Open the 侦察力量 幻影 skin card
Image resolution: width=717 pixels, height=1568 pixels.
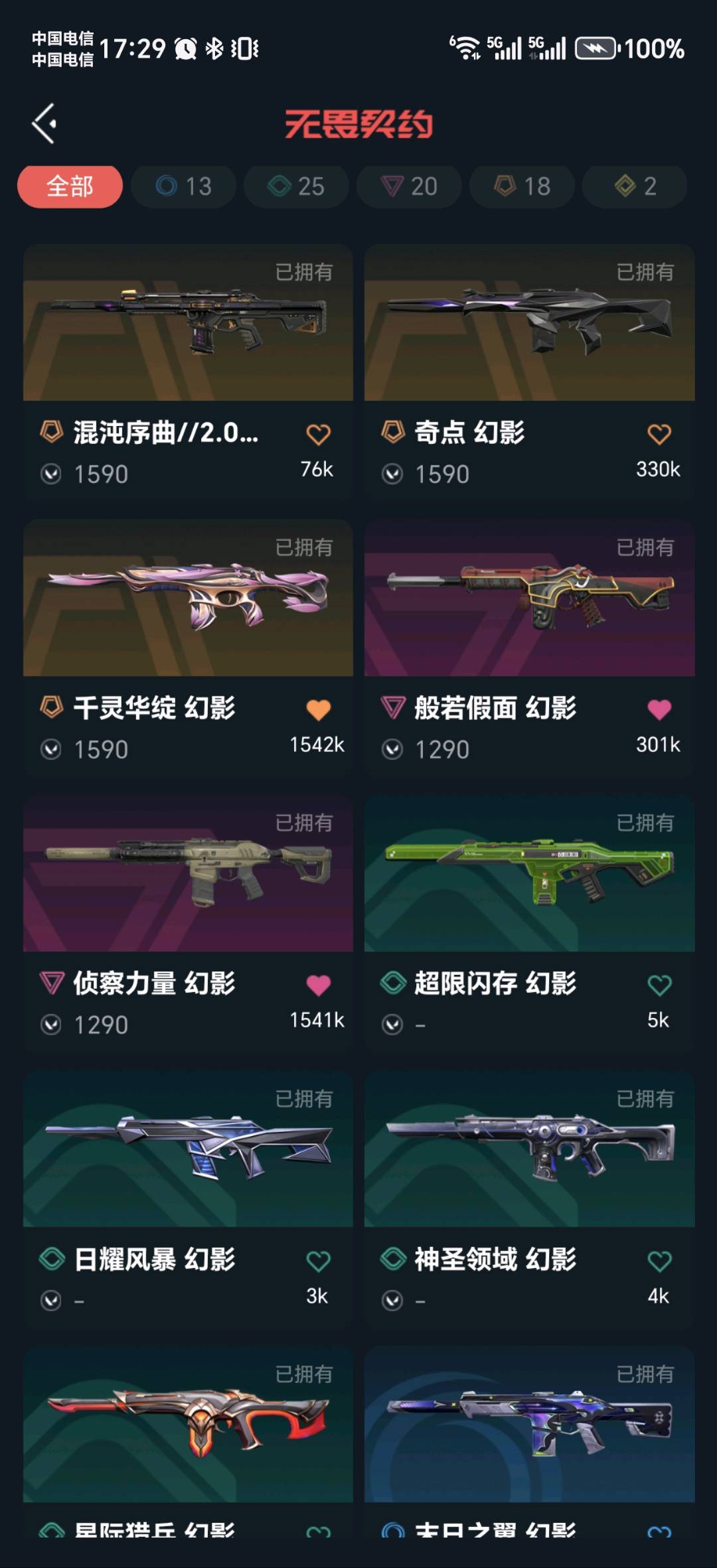click(x=188, y=874)
